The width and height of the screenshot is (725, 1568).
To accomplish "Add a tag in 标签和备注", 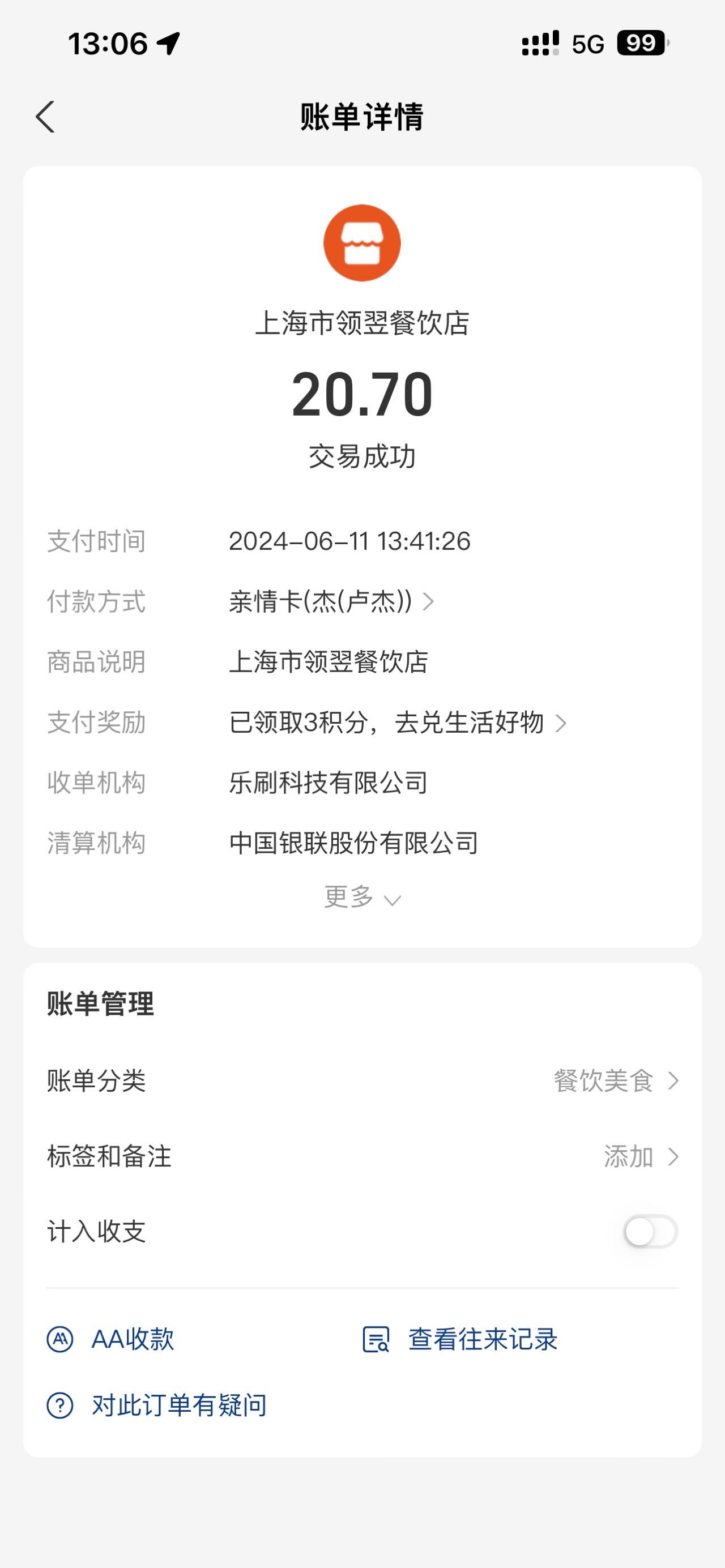I will [362, 1156].
